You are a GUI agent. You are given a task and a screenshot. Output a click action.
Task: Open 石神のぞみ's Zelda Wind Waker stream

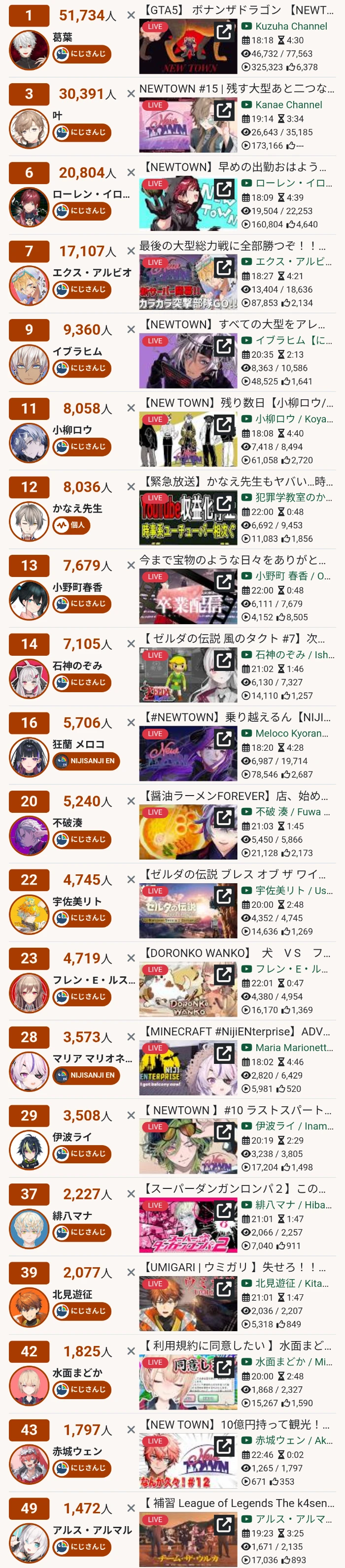[x=188, y=675]
